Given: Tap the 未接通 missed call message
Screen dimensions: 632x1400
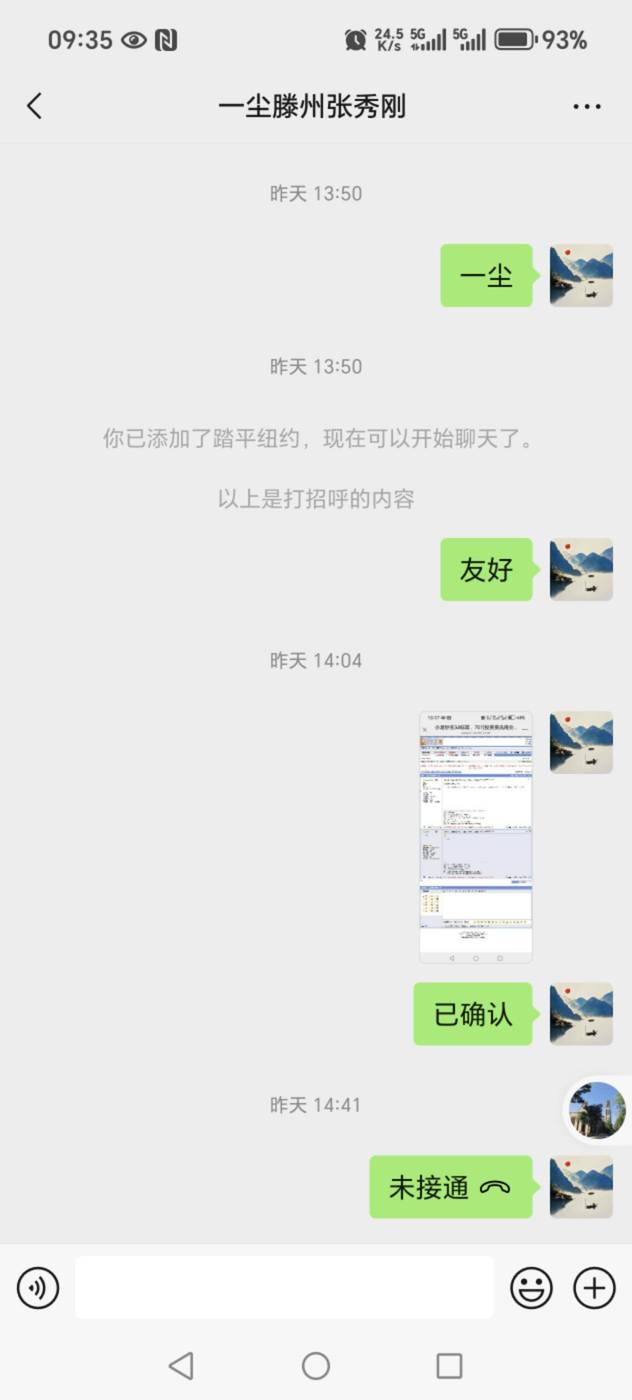Looking at the screenshot, I should coord(451,1187).
